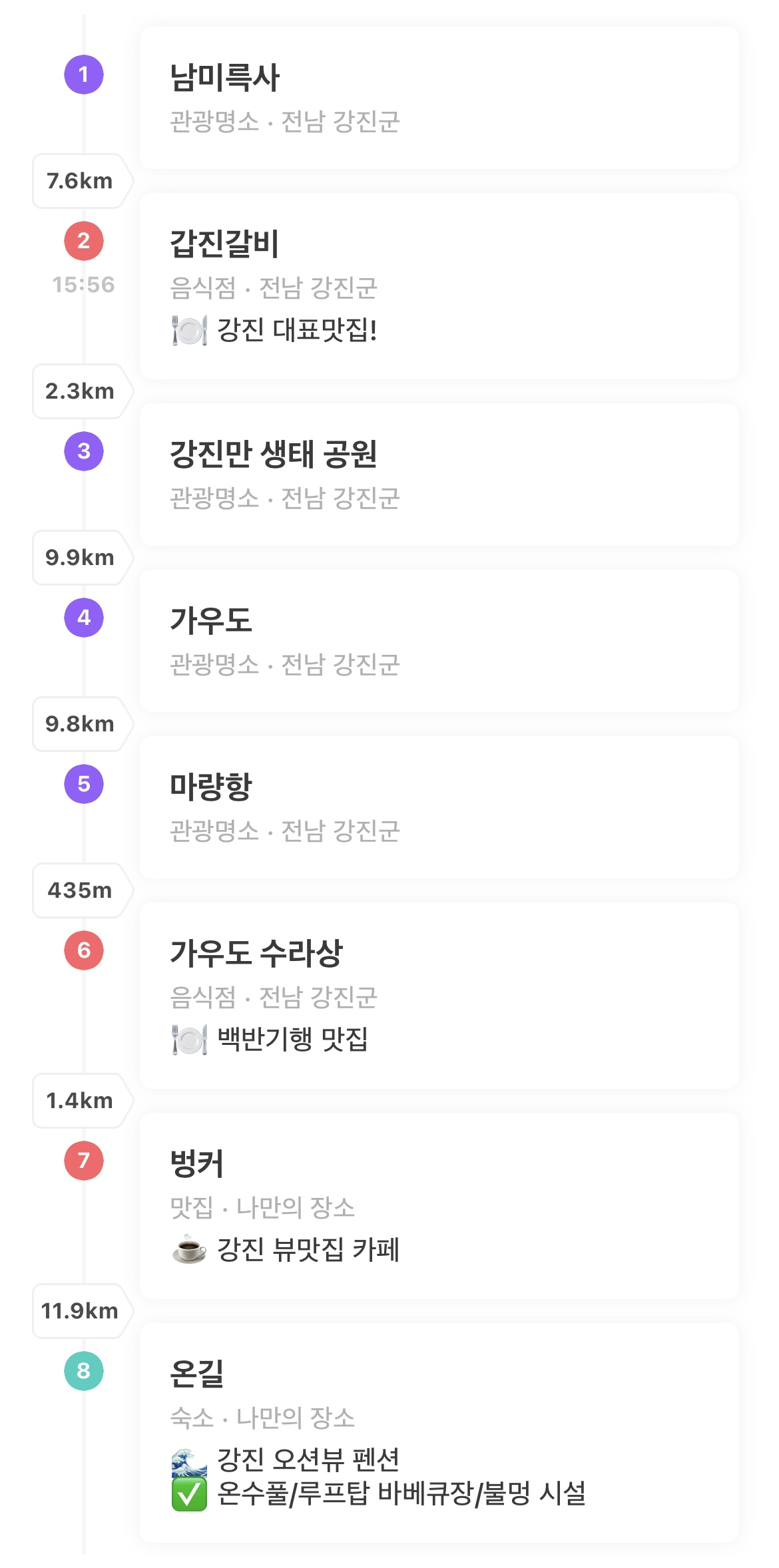
Task: Select the 2.3km distance badge
Action: 80,391
